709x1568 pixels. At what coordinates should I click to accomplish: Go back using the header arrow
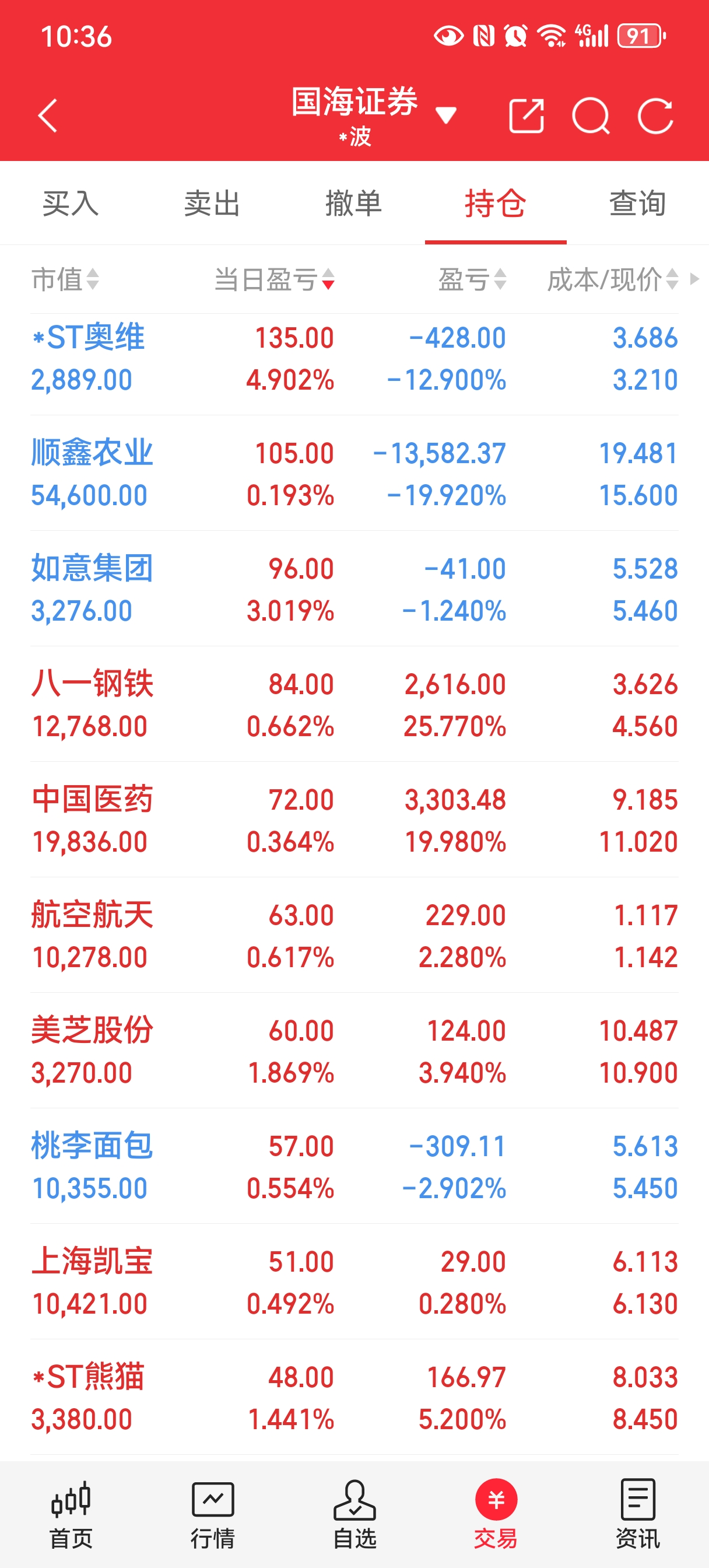[x=47, y=116]
